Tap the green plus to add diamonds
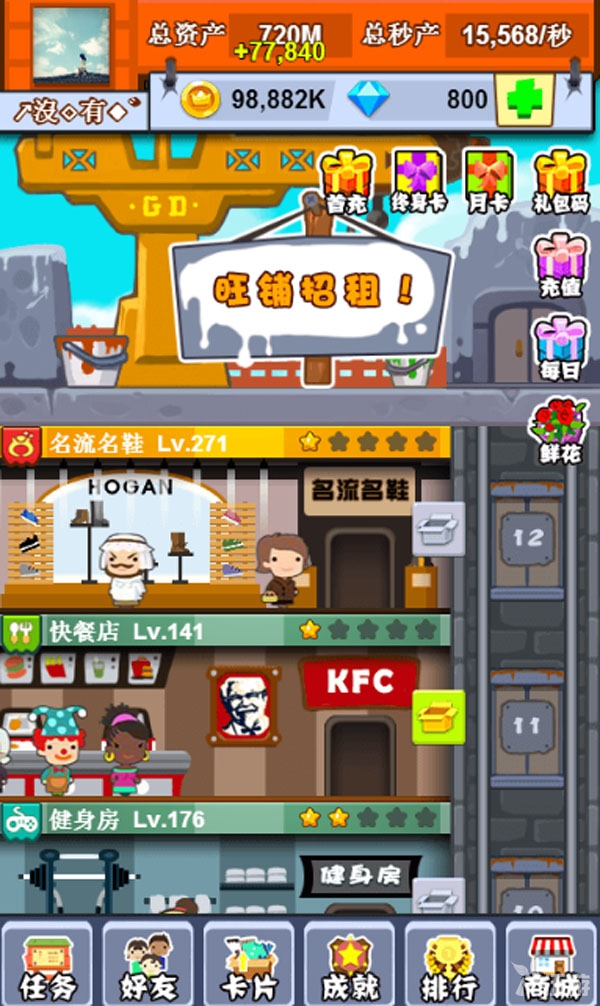The width and height of the screenshot is (600, 1006). click(525, 100)
